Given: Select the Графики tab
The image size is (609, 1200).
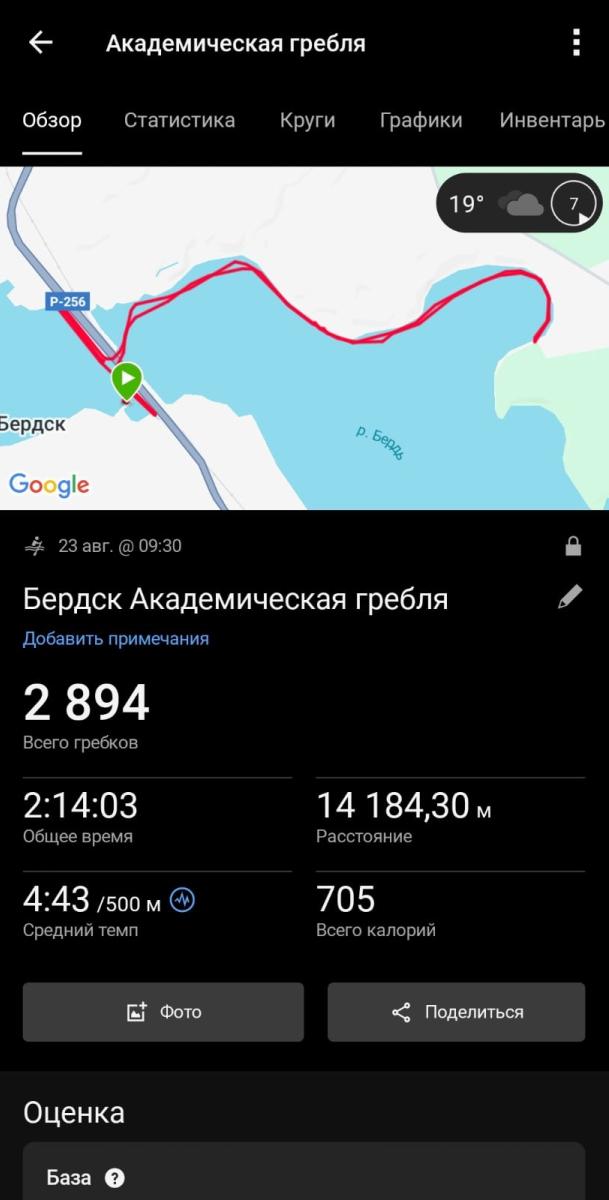Looking at the screenshot, I should (x=421, y=120).
